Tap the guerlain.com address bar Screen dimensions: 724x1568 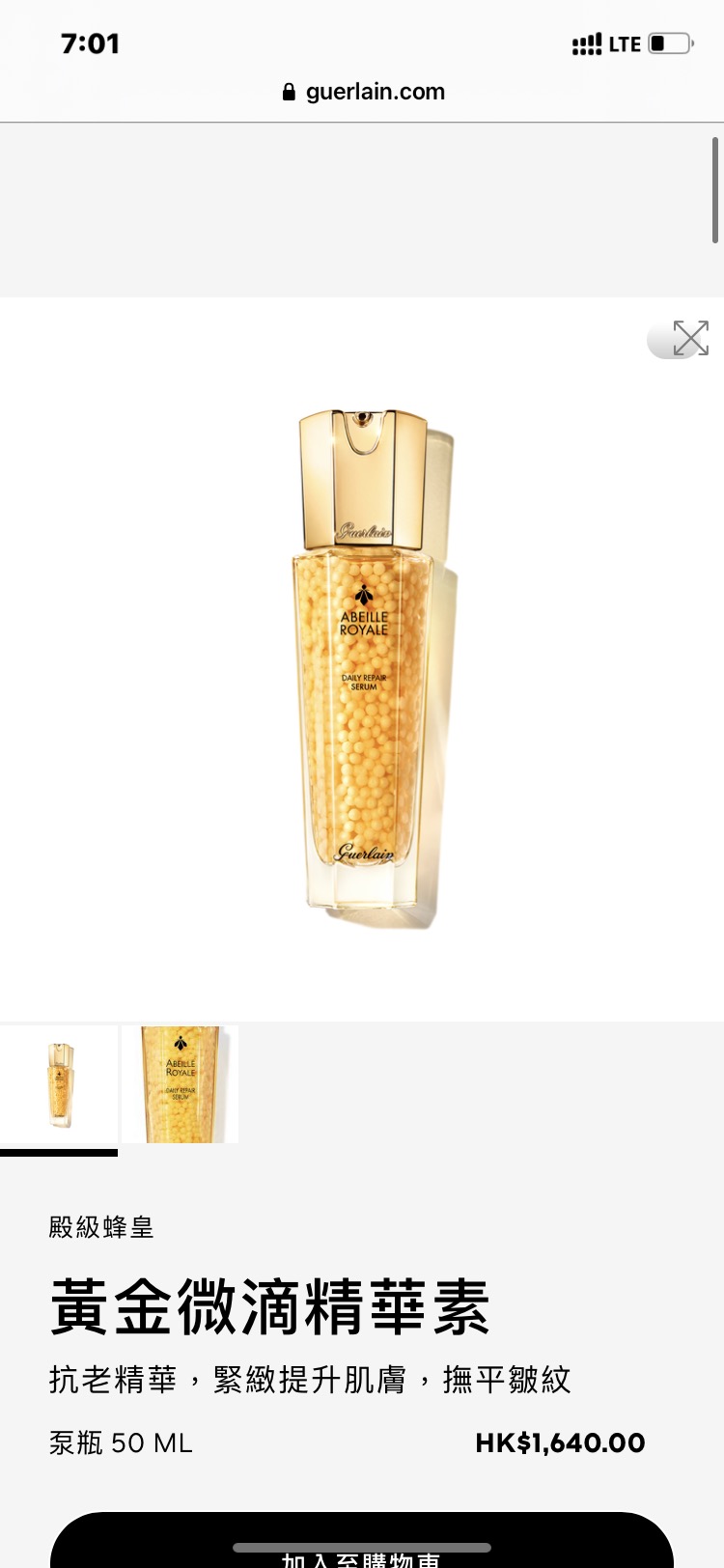click(363, 92)
